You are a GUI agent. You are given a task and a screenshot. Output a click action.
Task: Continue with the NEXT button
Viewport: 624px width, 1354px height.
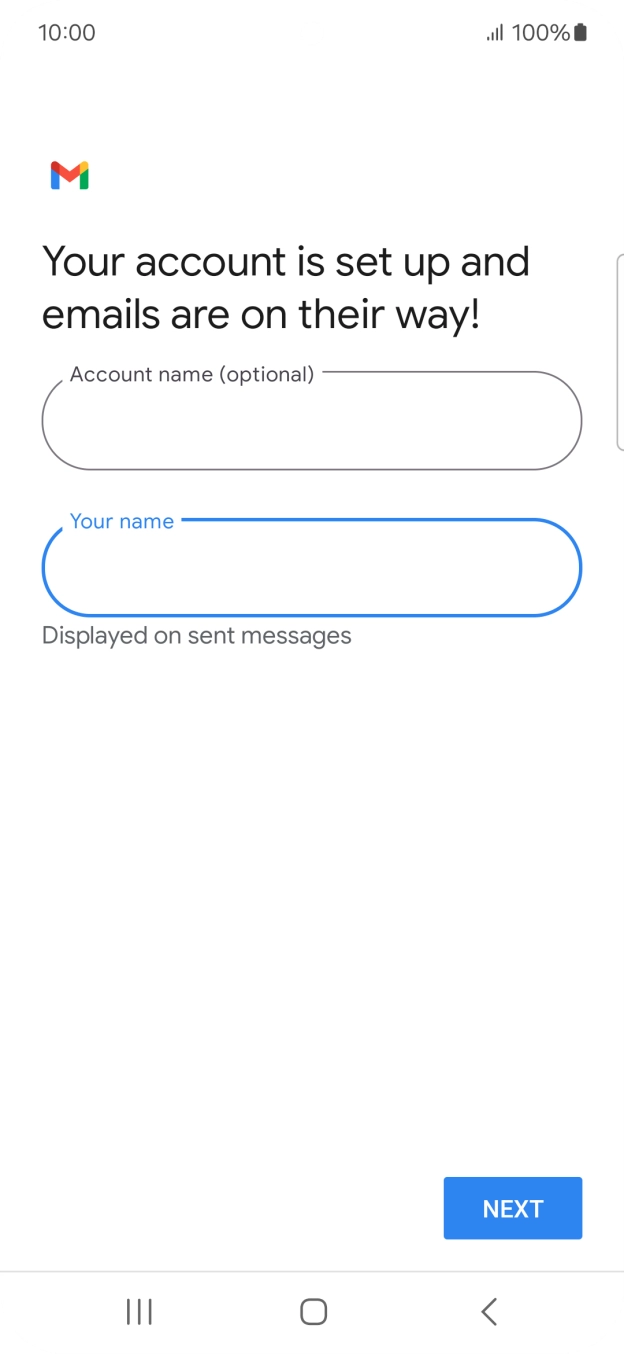click(x=512, y=1208)
